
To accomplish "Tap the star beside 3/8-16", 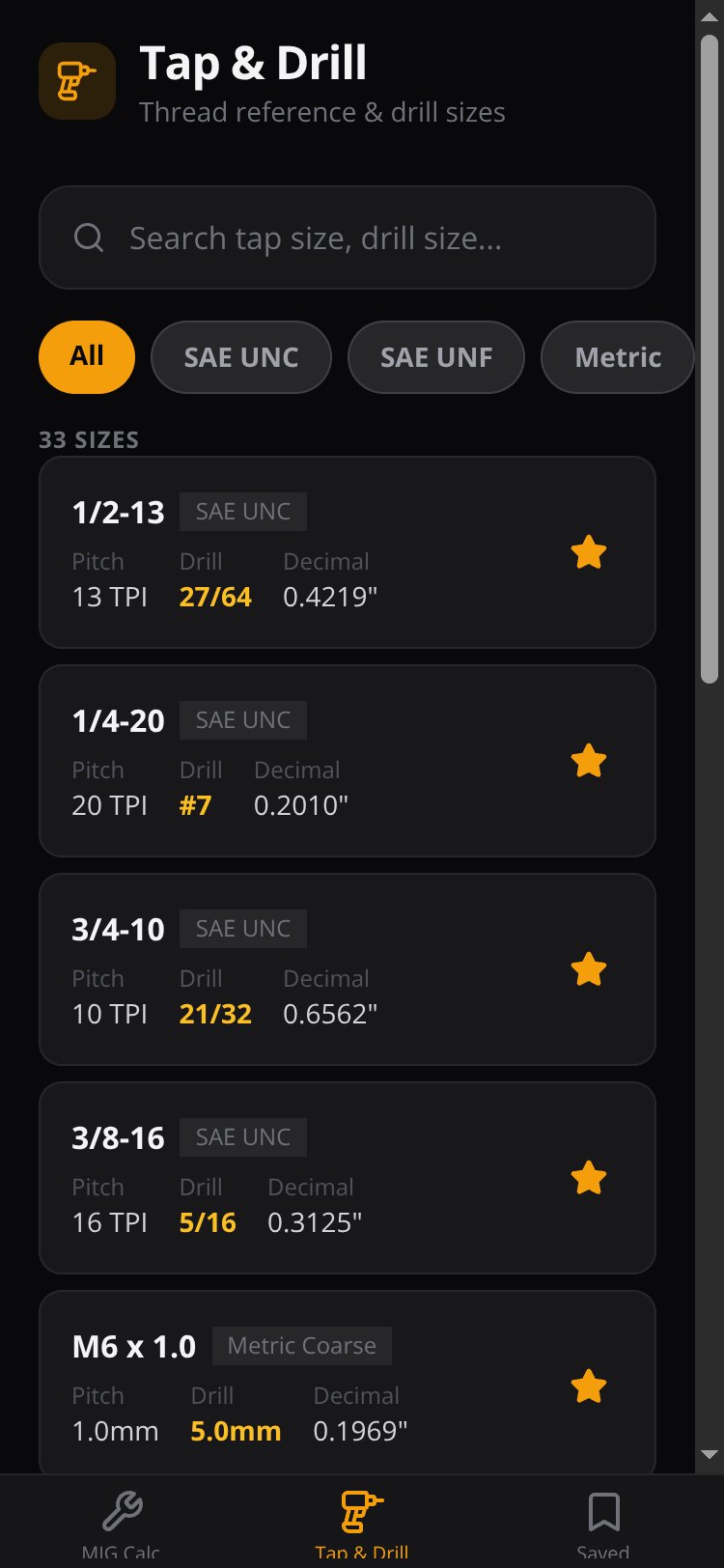I will pyautogui.click(x=589, y=1179).
